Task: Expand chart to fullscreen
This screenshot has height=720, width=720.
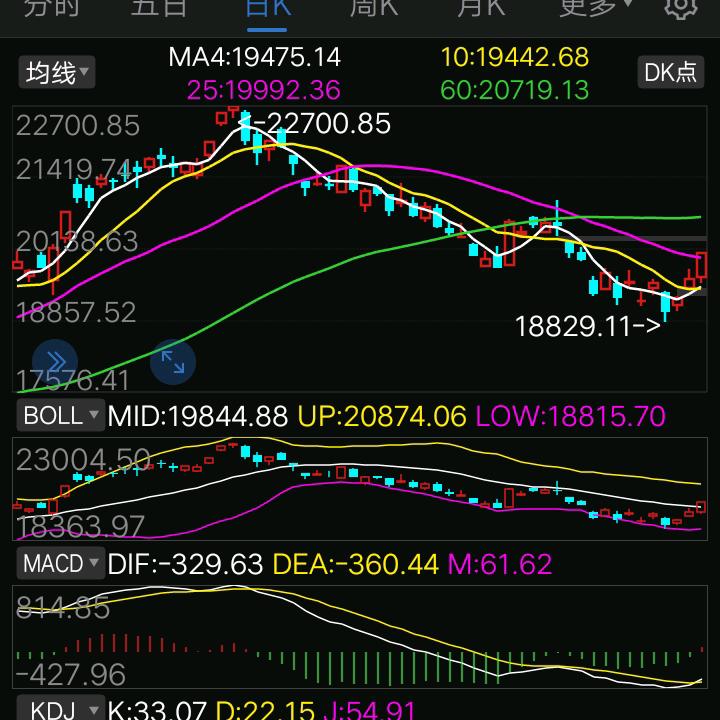Action: [173, 362]
